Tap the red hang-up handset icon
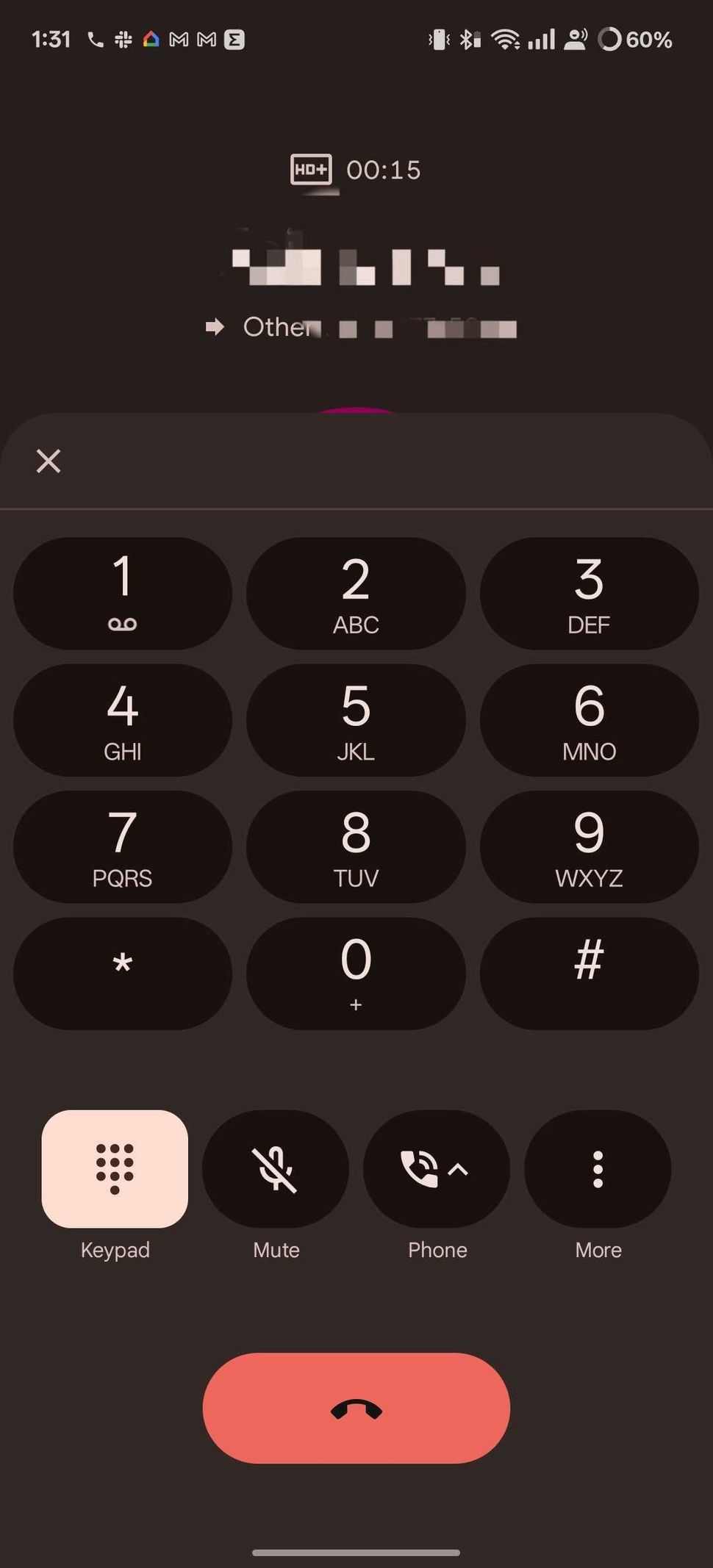This screenshot has width=713, height=1568. (356, 1407)
